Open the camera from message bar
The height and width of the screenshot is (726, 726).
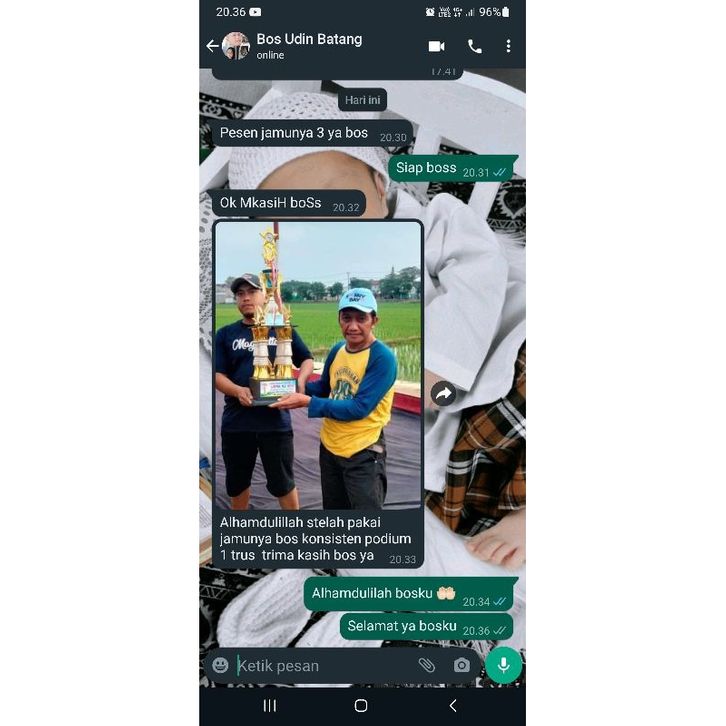pyautogui.click(x=461, y=665)
